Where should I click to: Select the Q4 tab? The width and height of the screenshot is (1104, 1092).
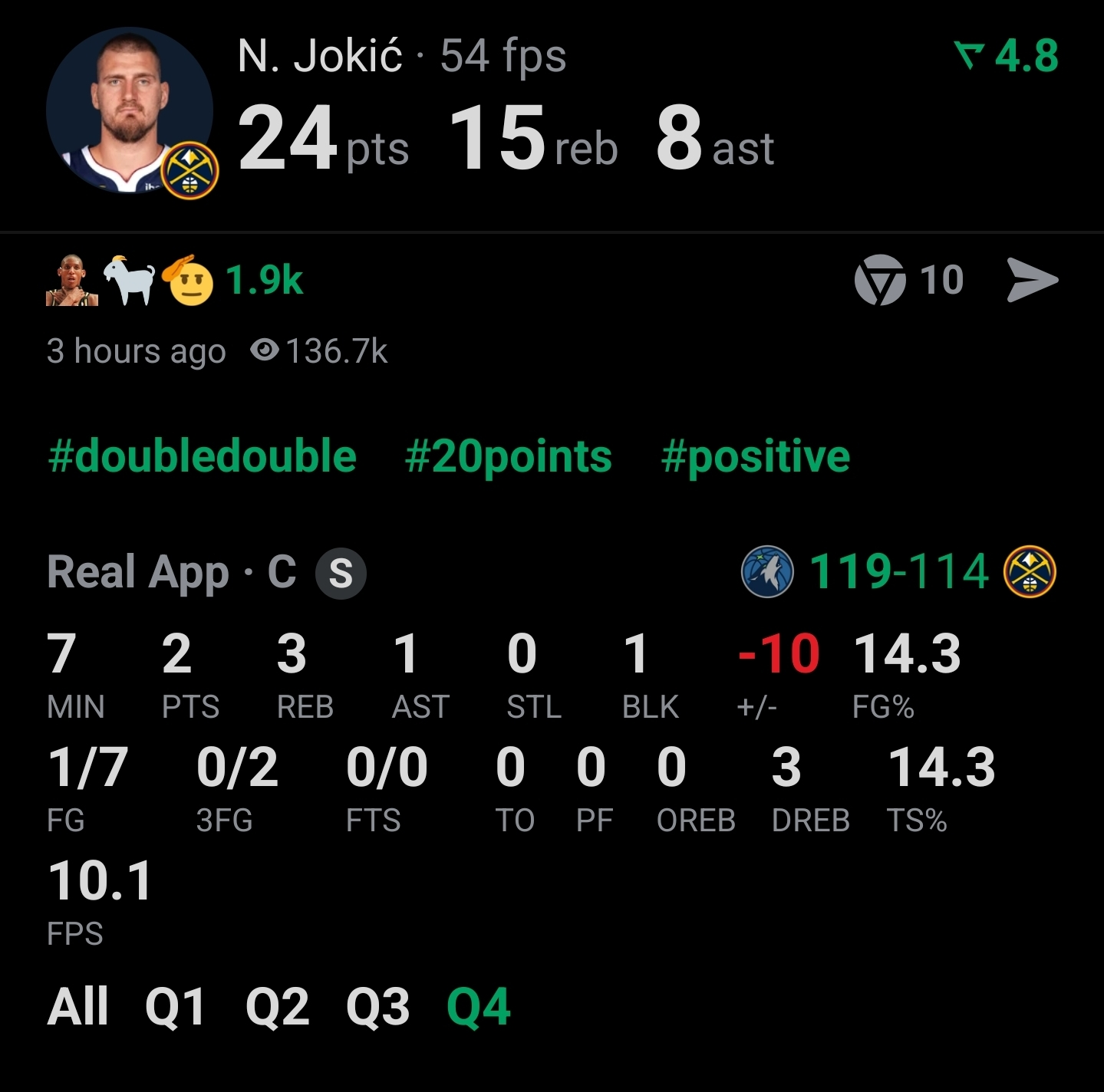(x=479, y=1006)
